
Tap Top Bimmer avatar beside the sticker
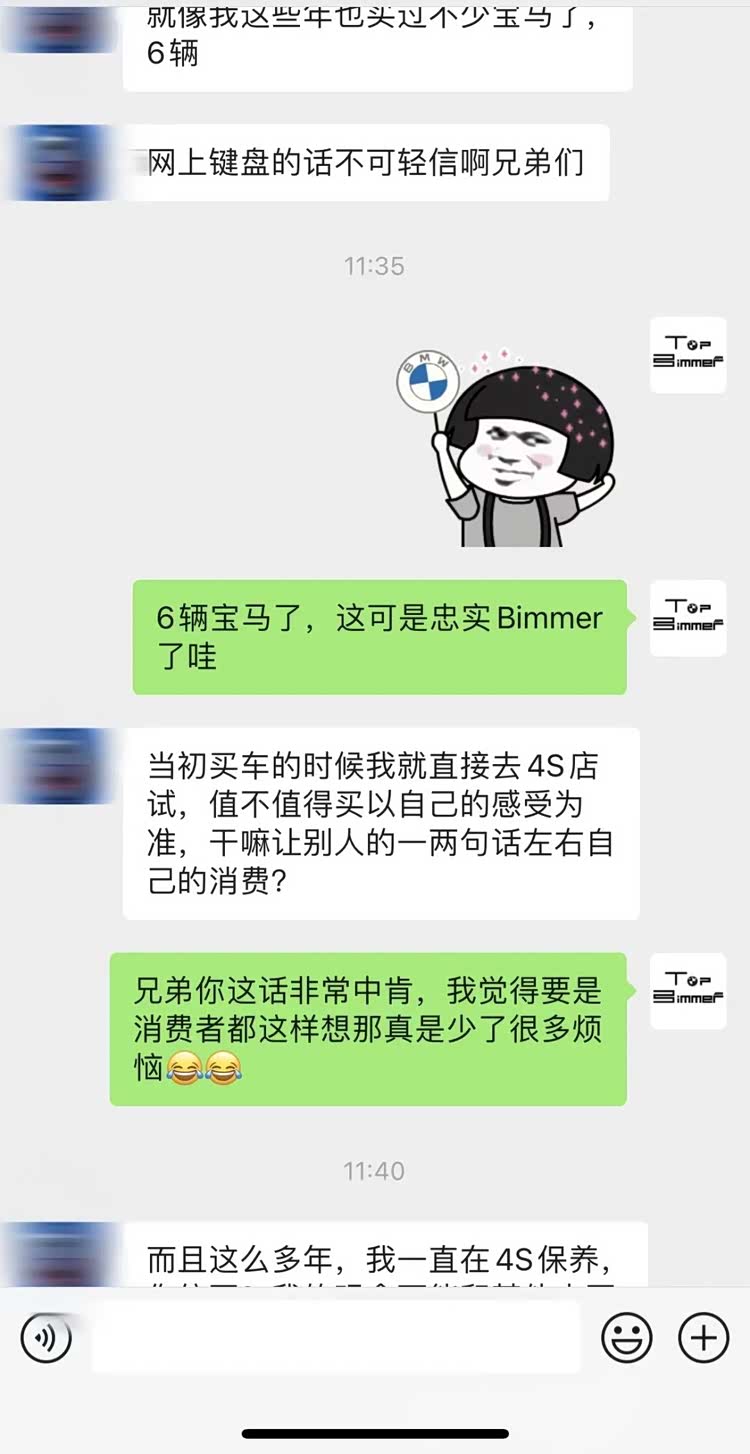point(688,355)
